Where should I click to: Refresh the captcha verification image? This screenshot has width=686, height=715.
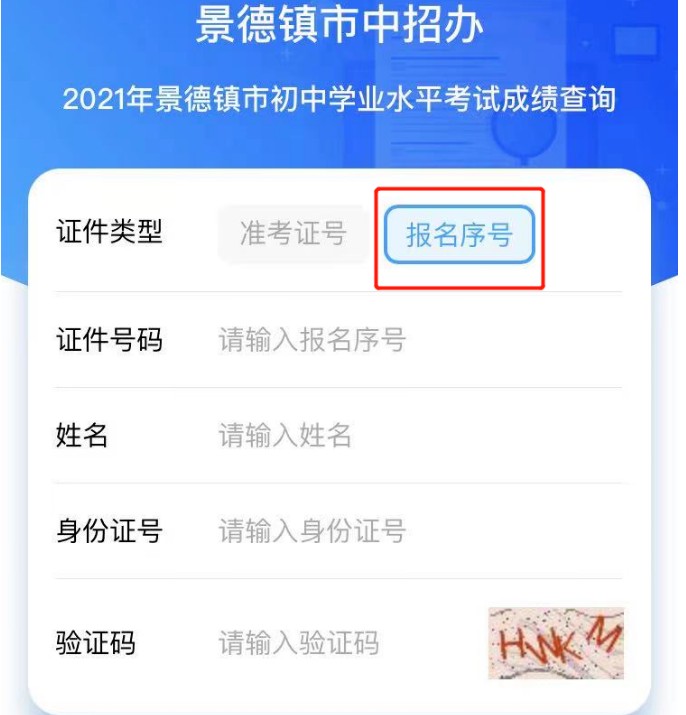click(x=555, y=643)
